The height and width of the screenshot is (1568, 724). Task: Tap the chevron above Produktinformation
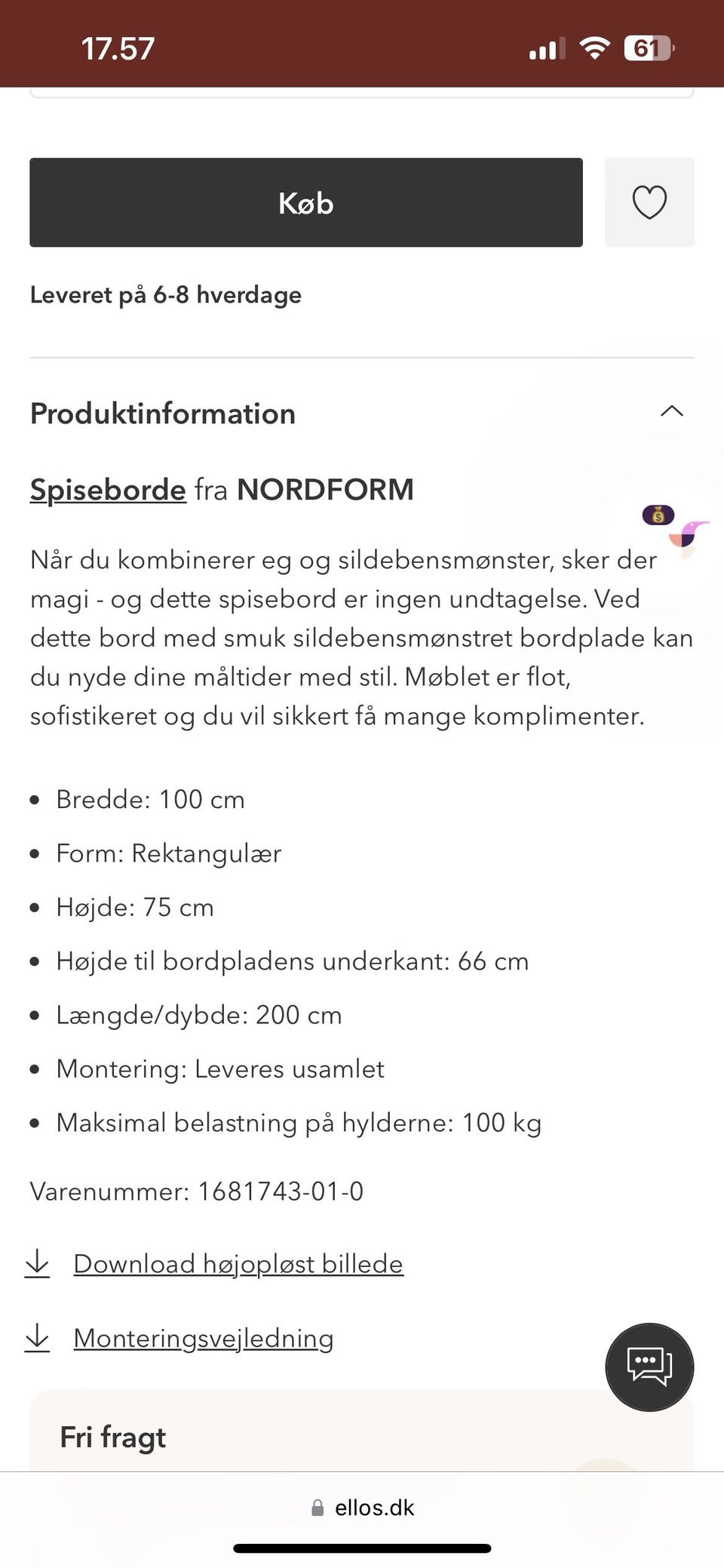[671, 412]
